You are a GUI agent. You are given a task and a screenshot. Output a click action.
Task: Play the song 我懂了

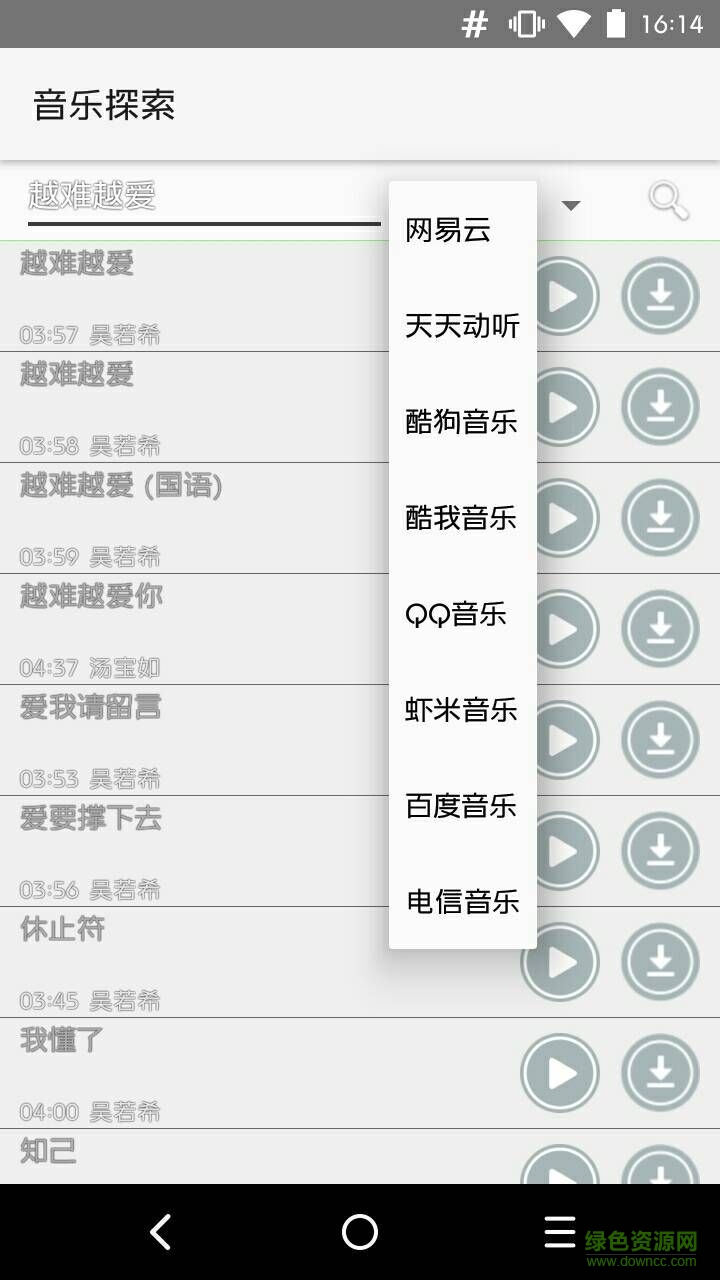click(x=560, y=1072)
